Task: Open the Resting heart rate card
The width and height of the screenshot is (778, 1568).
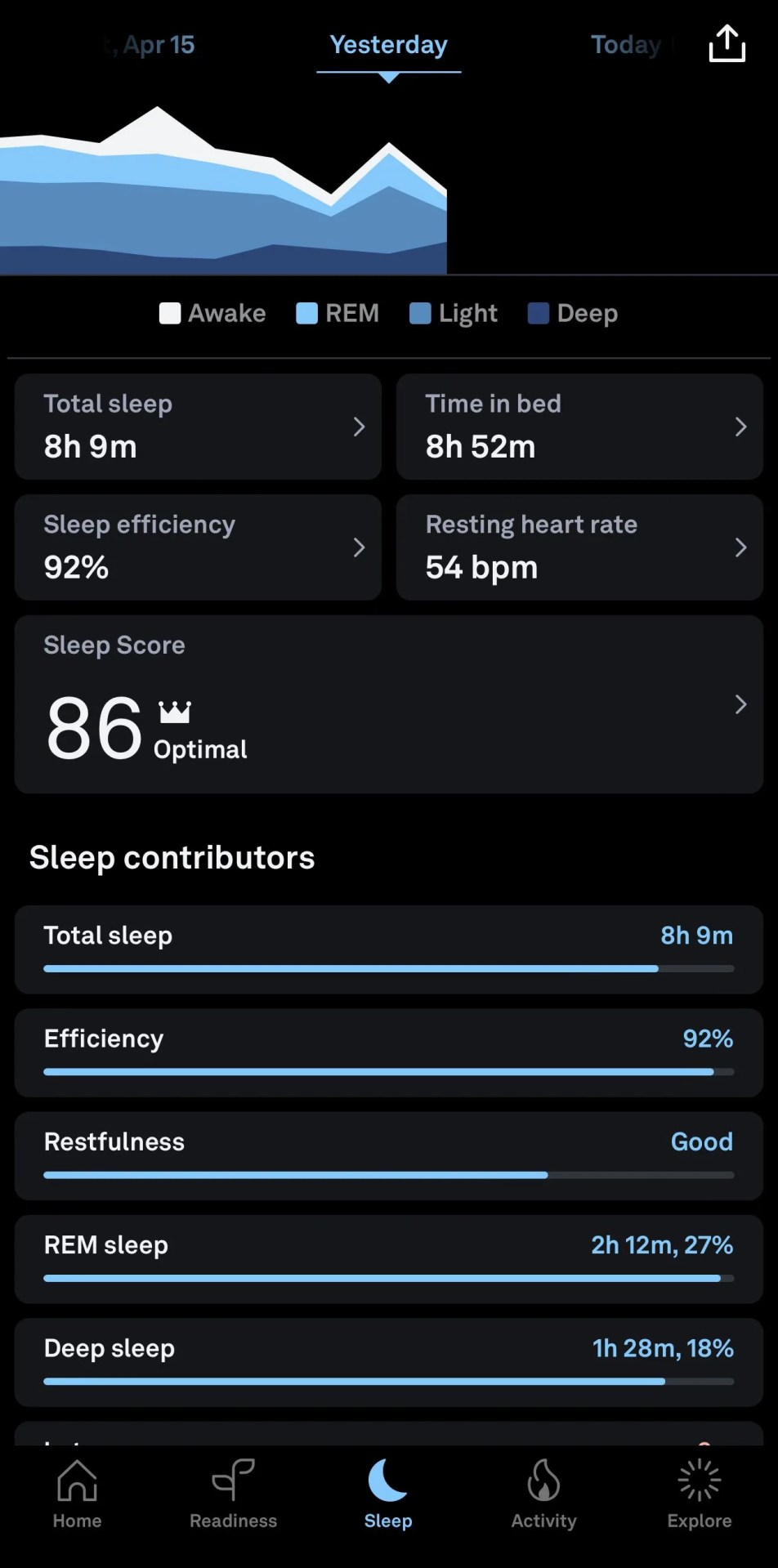Action: (579, 547)
